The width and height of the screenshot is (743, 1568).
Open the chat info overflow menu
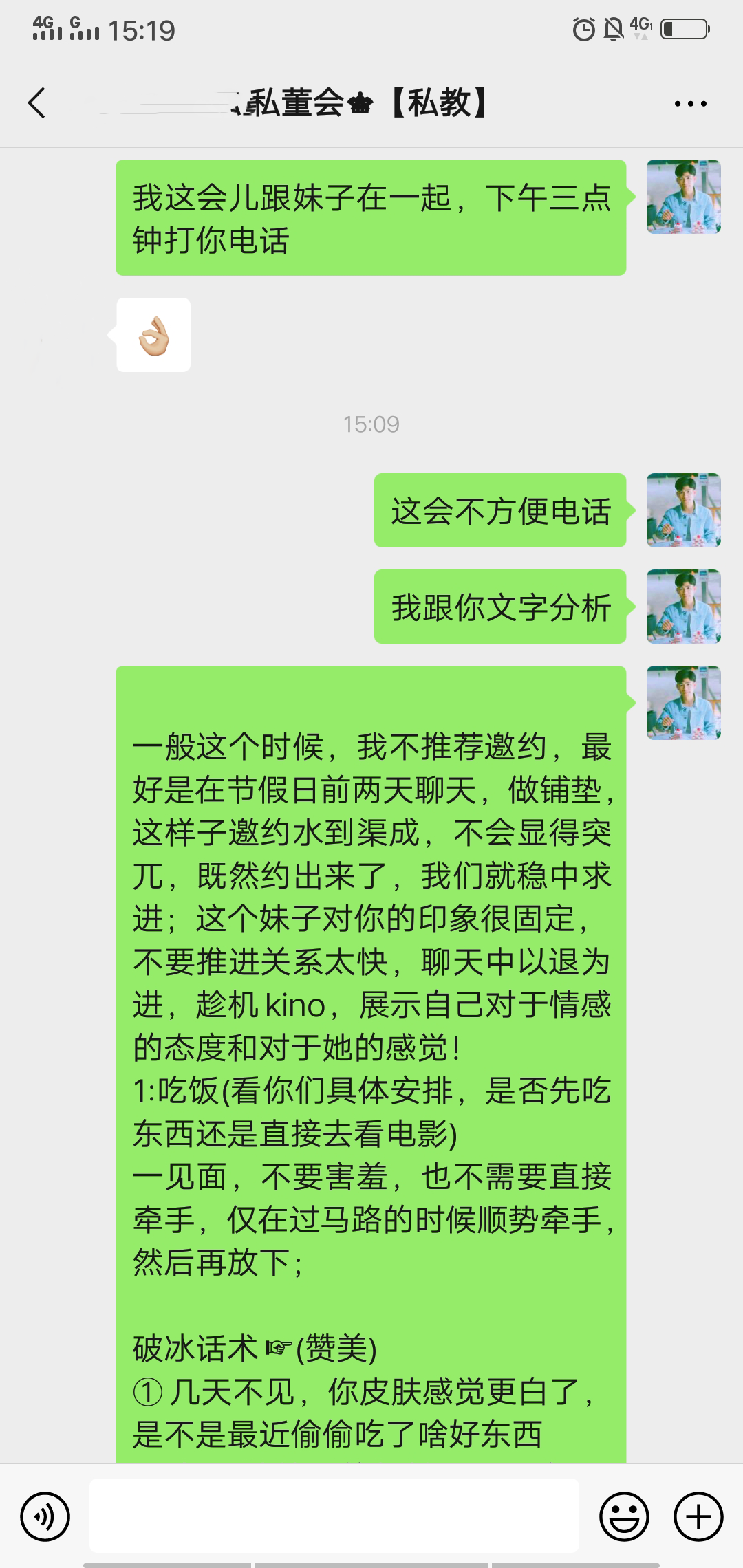pos(690,104)
